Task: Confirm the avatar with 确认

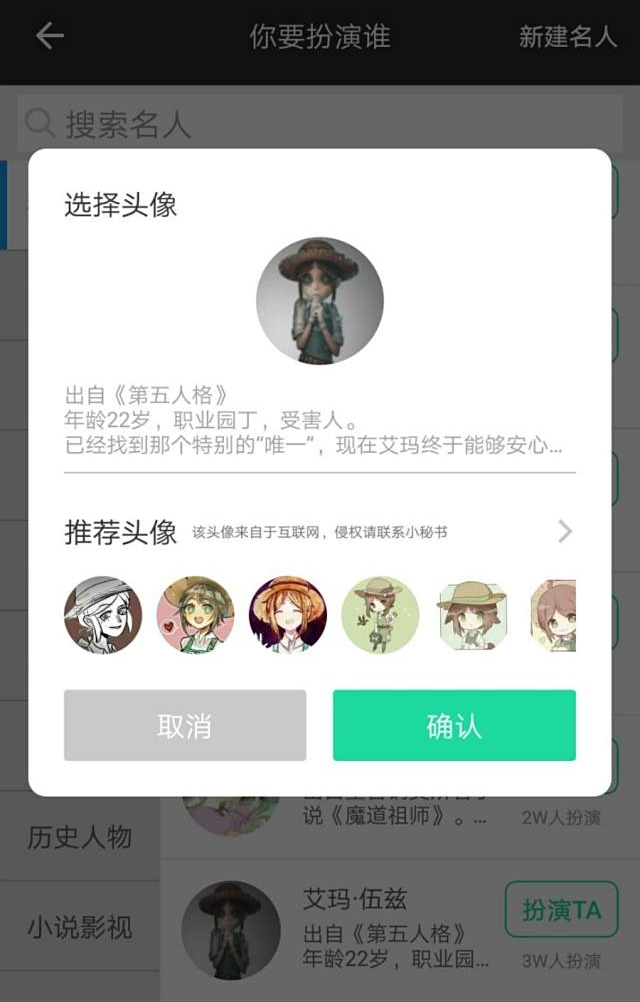Action: point(454,725)
